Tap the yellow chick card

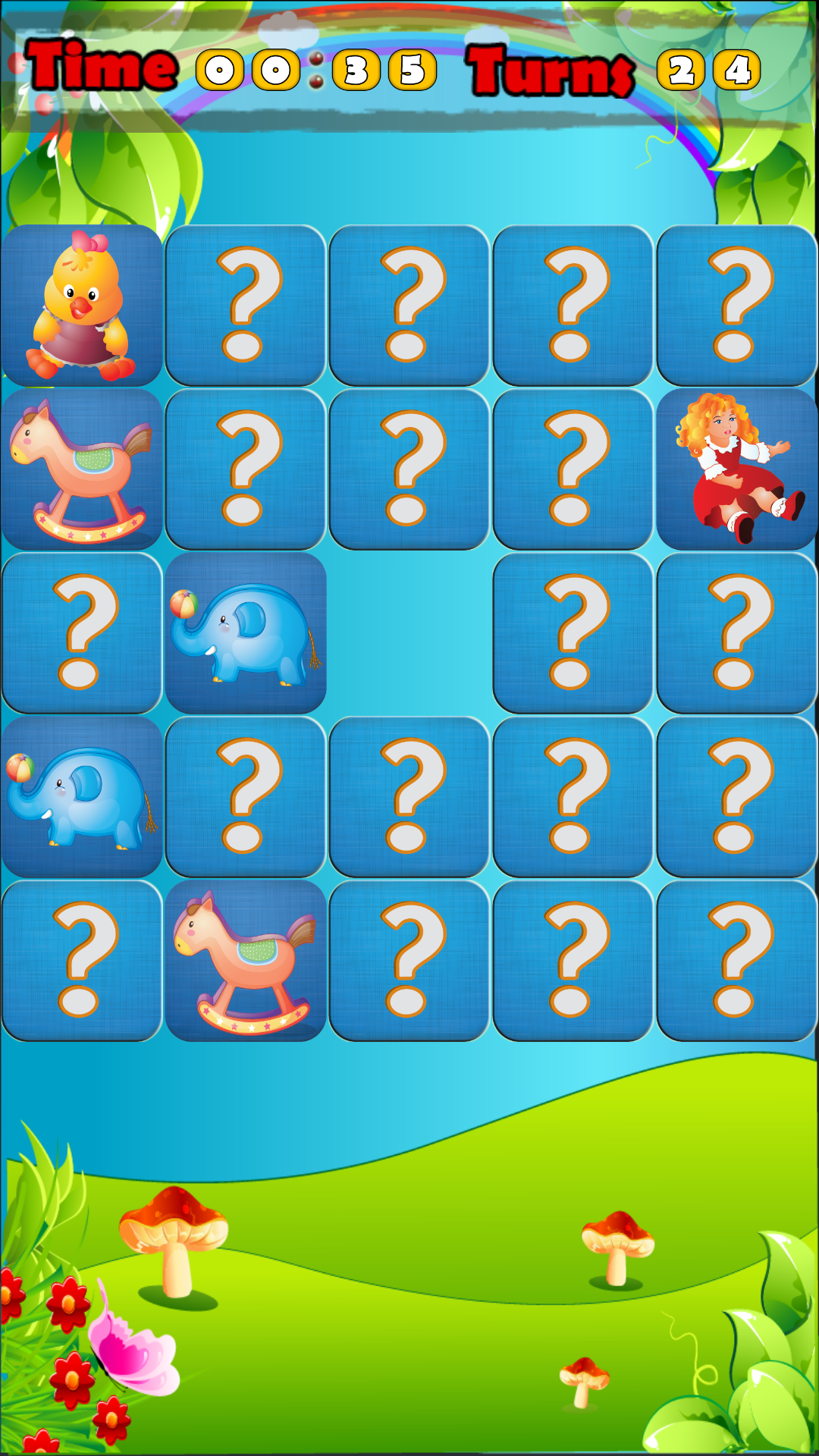pos(82,305)
